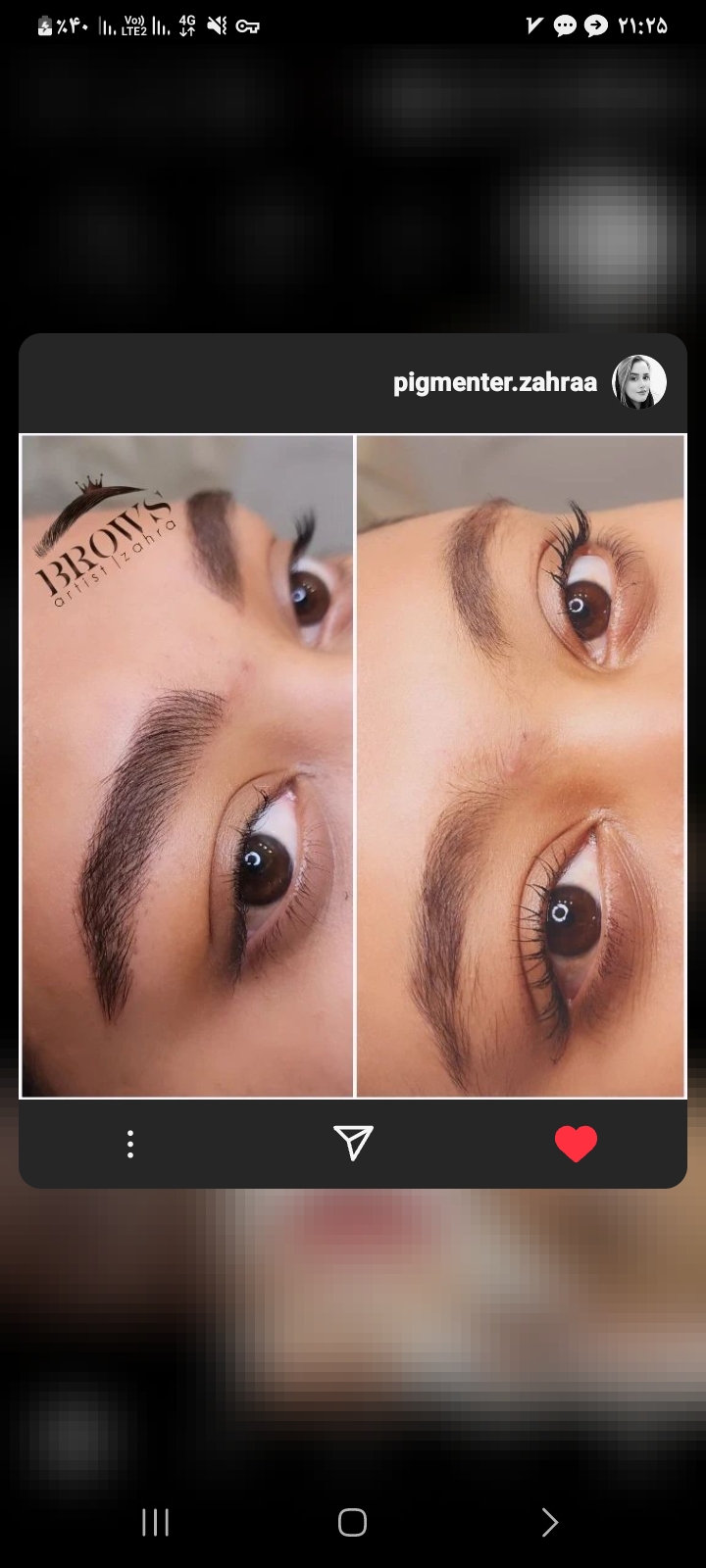Open recent apps overview
This screenshot has height=1568, width=706.
click(x=156, y=1522)
